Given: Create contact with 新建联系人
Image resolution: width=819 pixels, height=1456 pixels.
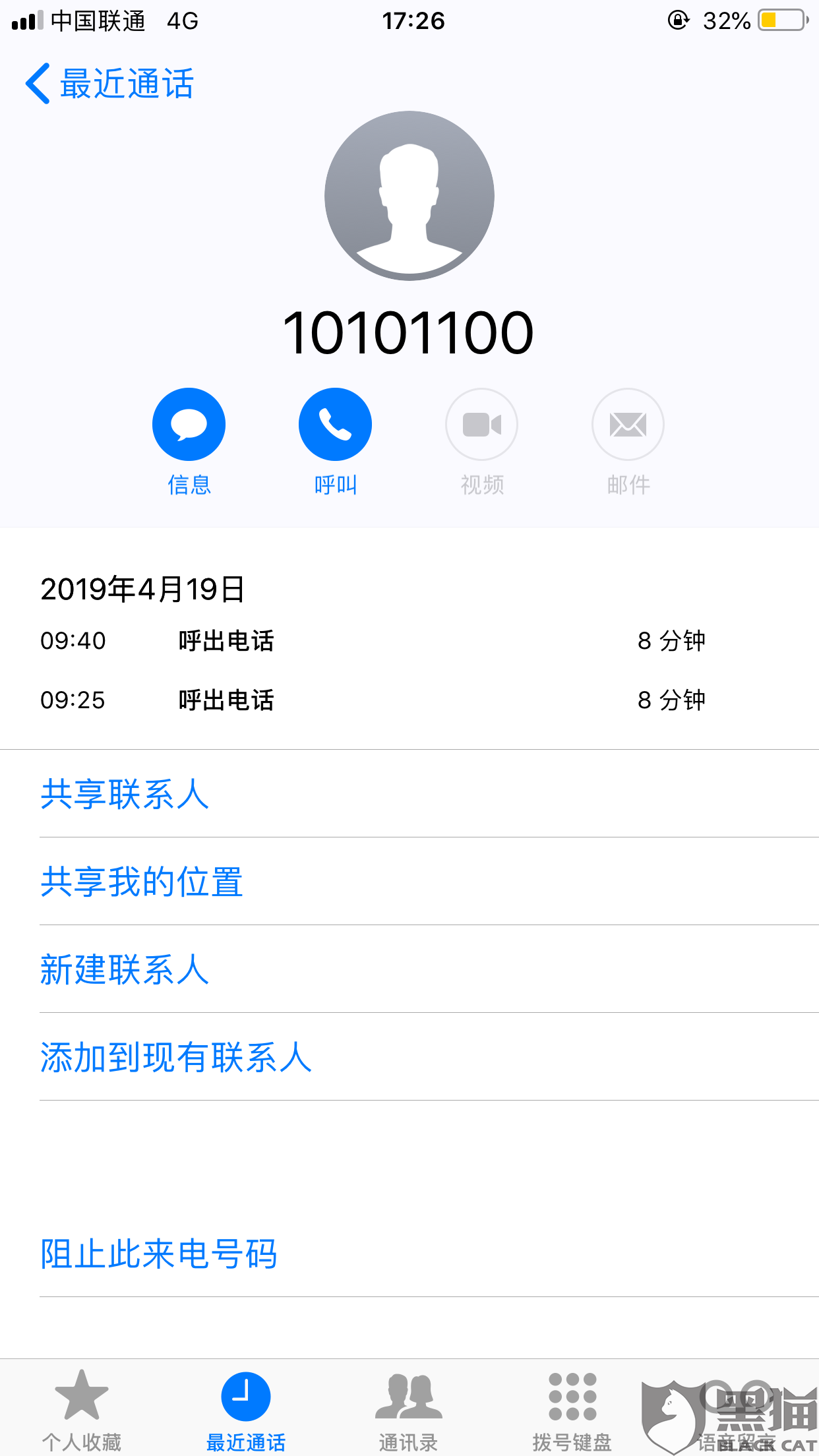Looking at the screenshot, I should [x=125, y=969].
